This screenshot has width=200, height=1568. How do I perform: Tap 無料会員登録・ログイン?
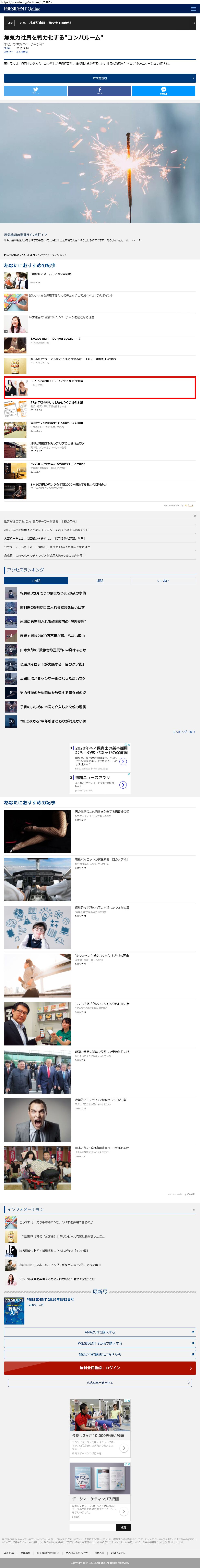(100, 1368)
